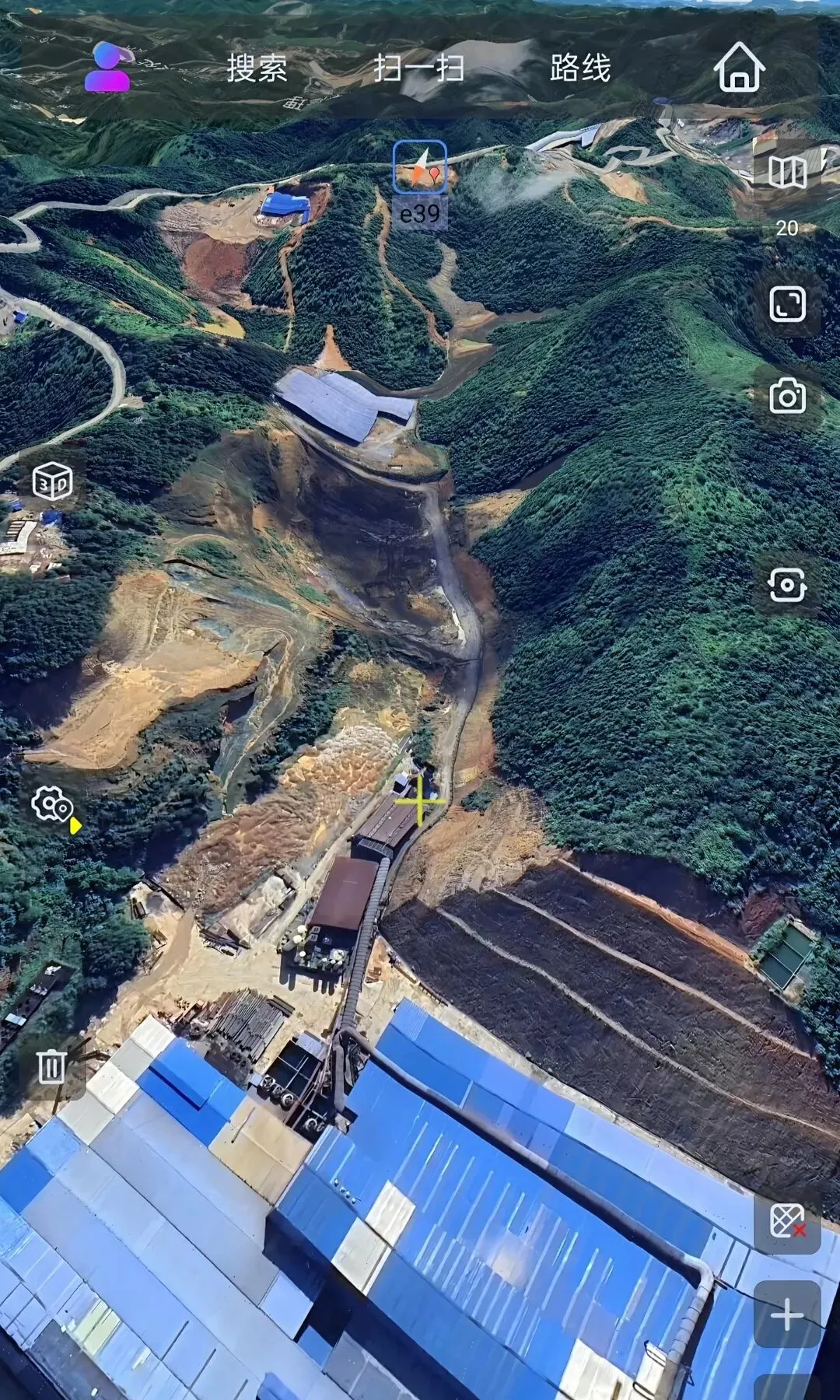This screenshot has width=840, height=1400.
Task: Switch the 3D view cube toggle
Action: click(x=52, y=481)
